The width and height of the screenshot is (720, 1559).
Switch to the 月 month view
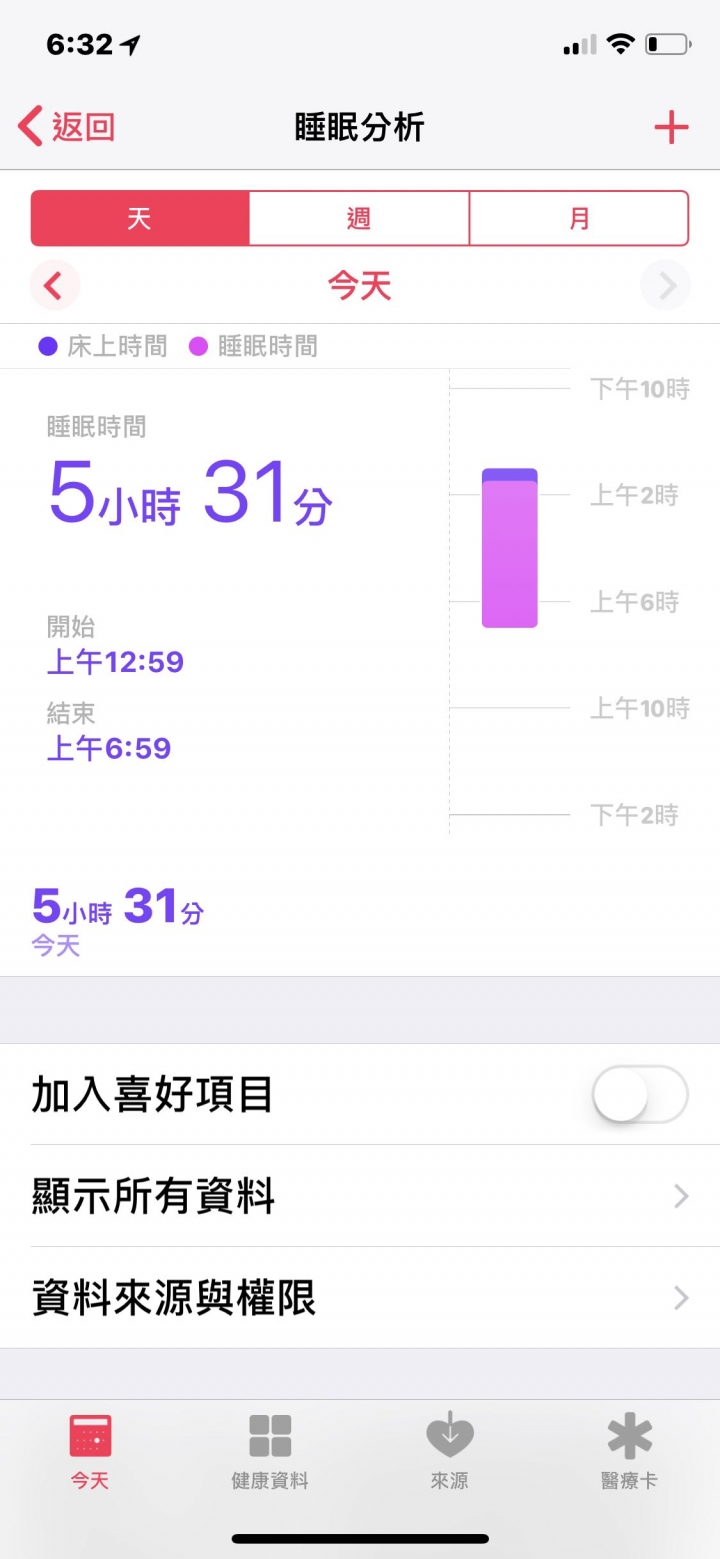579,218
